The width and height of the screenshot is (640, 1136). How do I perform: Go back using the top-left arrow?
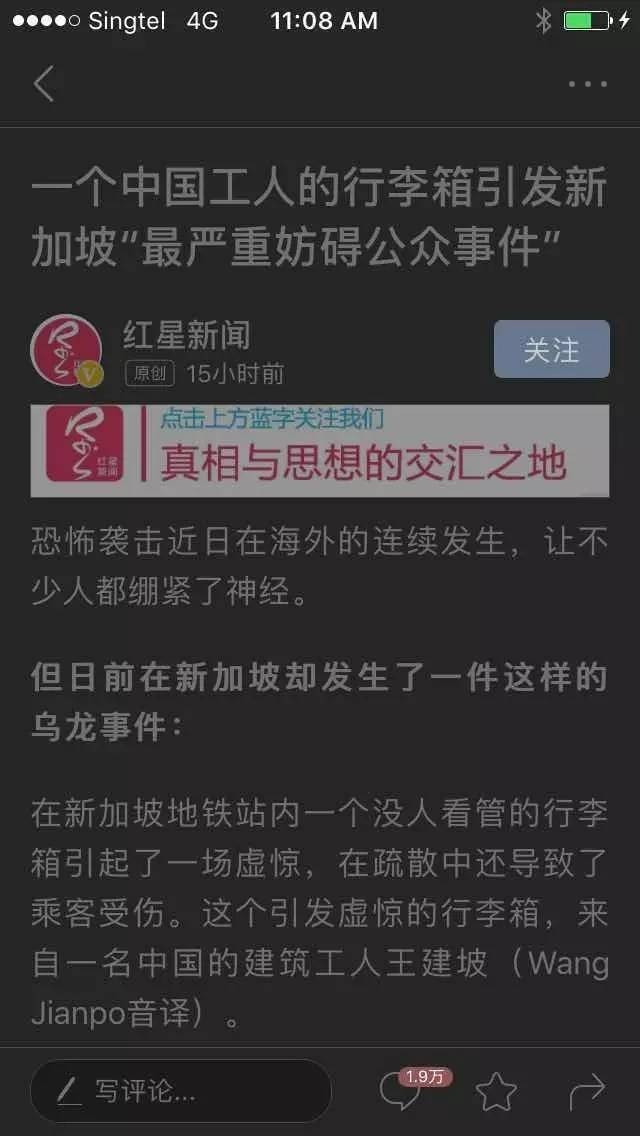(44, 84)
